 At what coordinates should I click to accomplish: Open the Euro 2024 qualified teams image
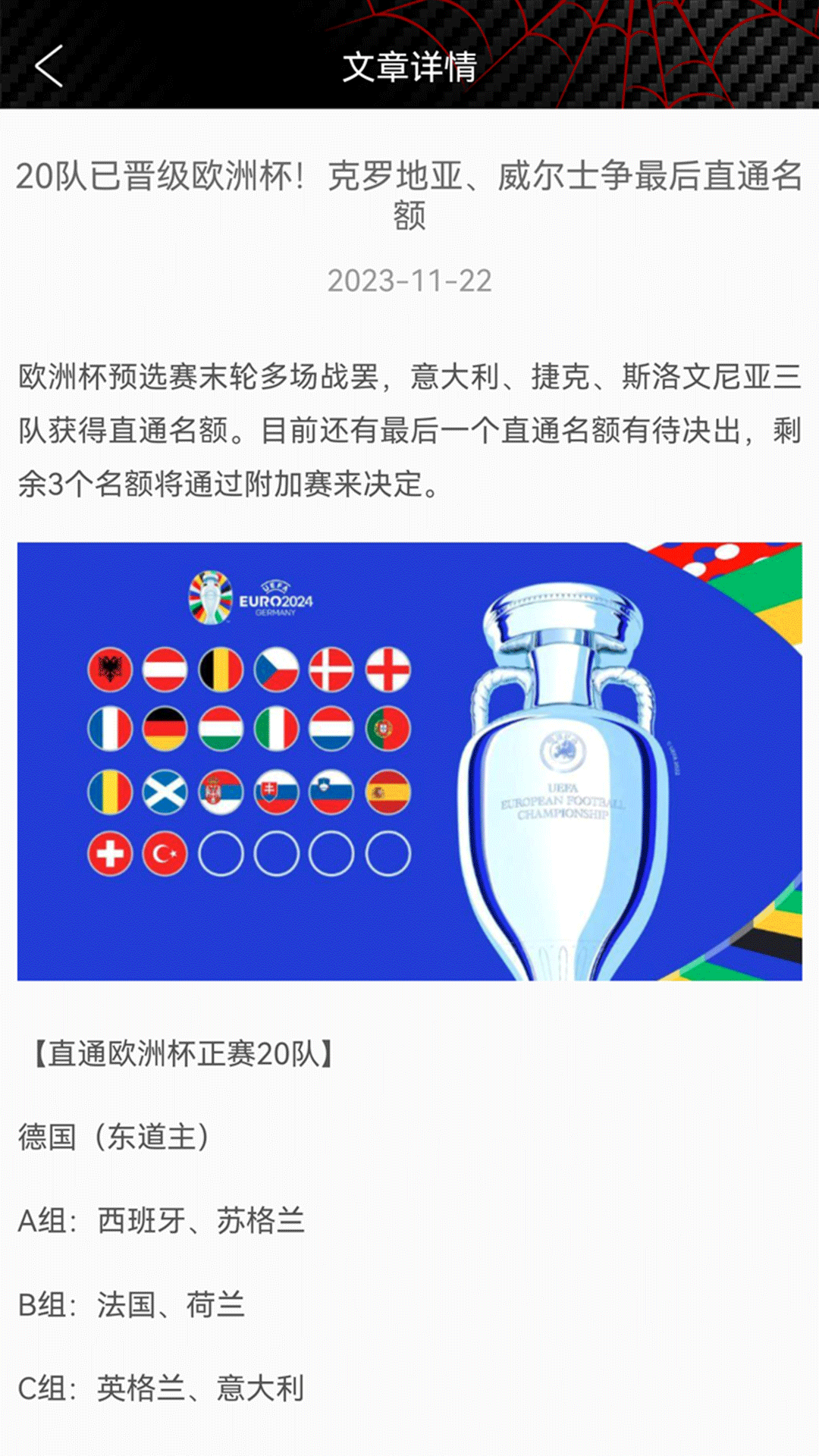click(x=409, y=761)
